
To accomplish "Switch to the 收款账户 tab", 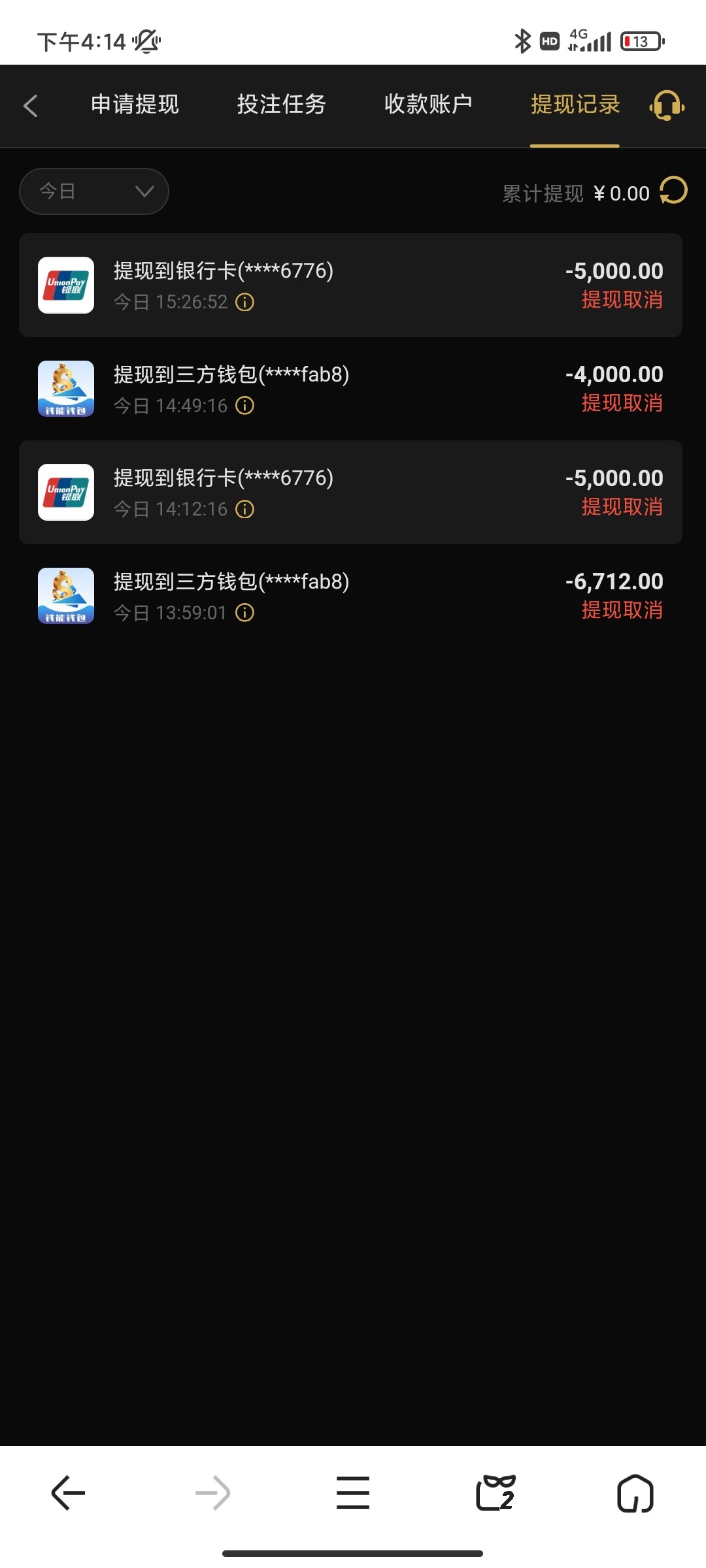I will pos(428,105).
